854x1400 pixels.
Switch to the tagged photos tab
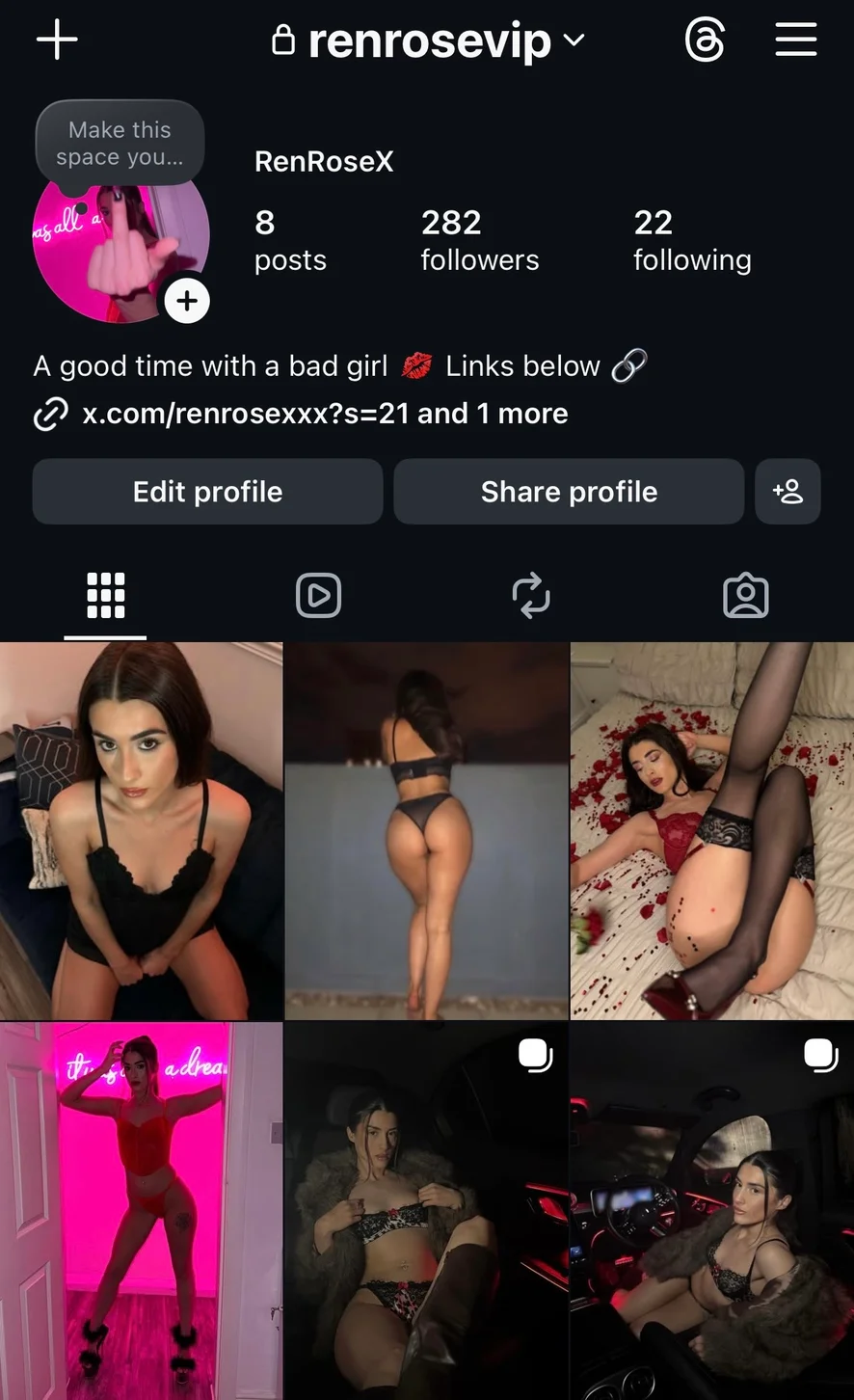pyautogui.click(x=745, y=595)
